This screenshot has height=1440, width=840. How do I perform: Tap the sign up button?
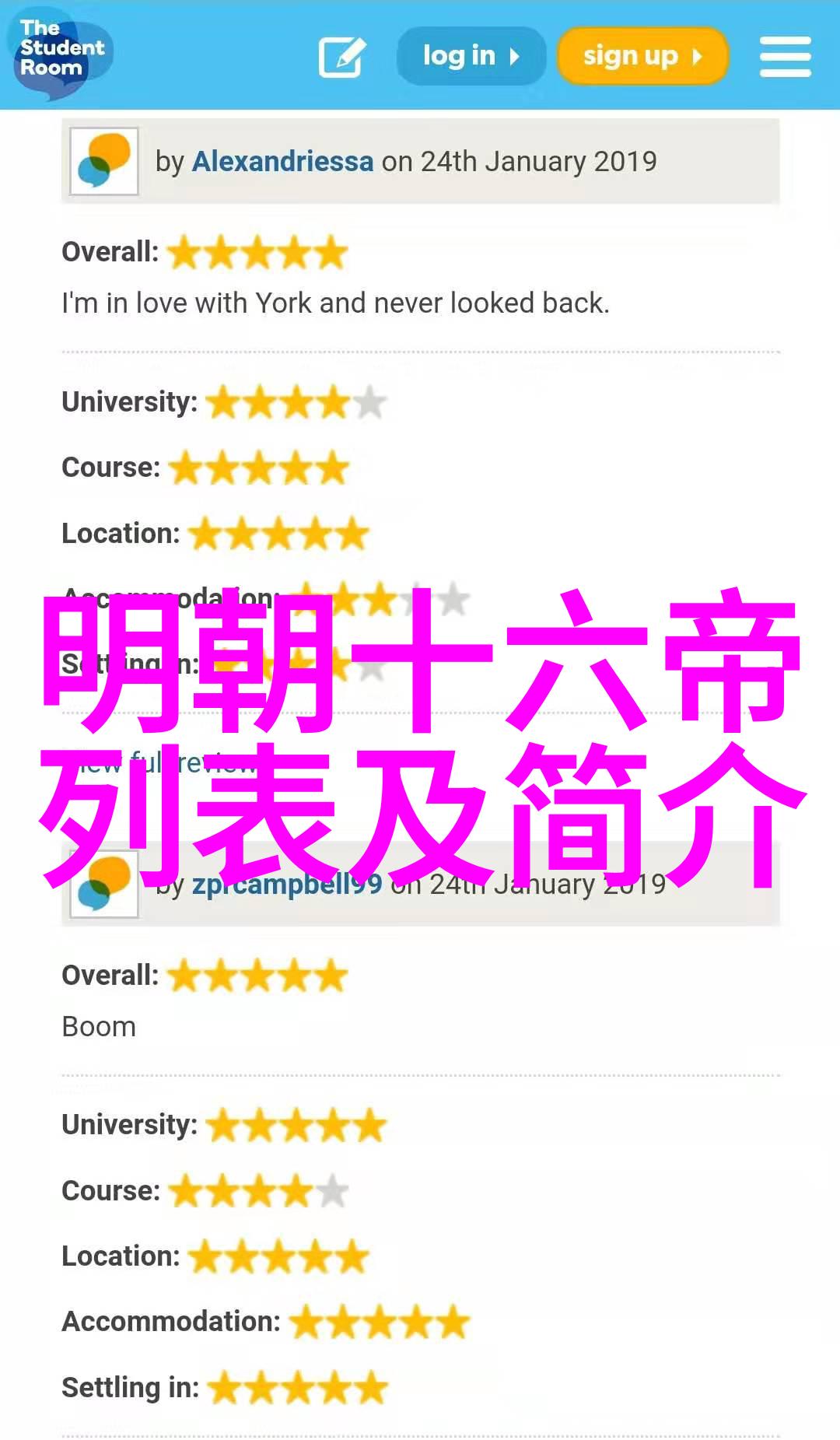pyautogui.click(x=642, y=56)
